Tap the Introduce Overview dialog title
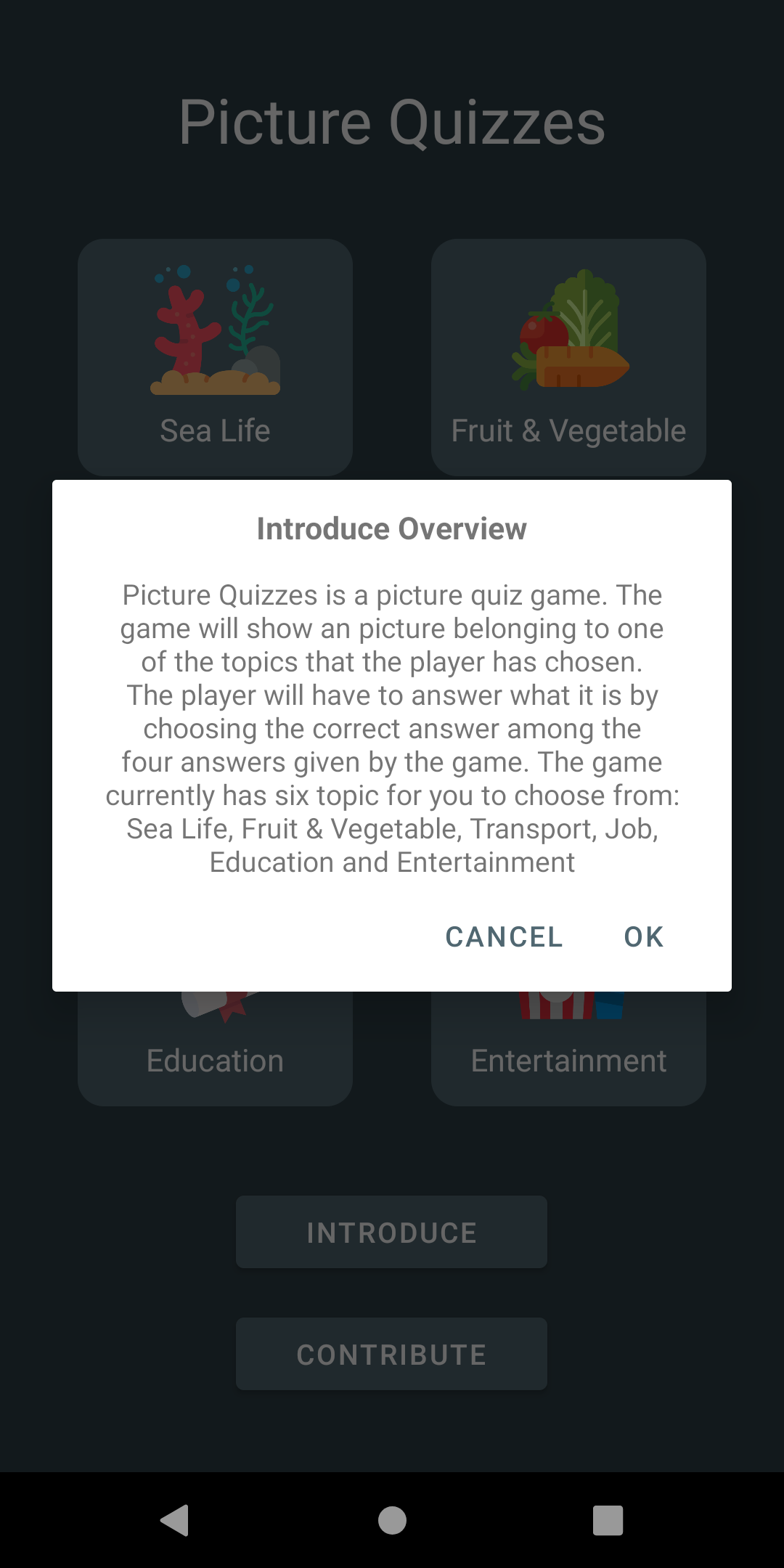Image resolution: width=784 pixels, height=1568 pixels. pos(392,528)
